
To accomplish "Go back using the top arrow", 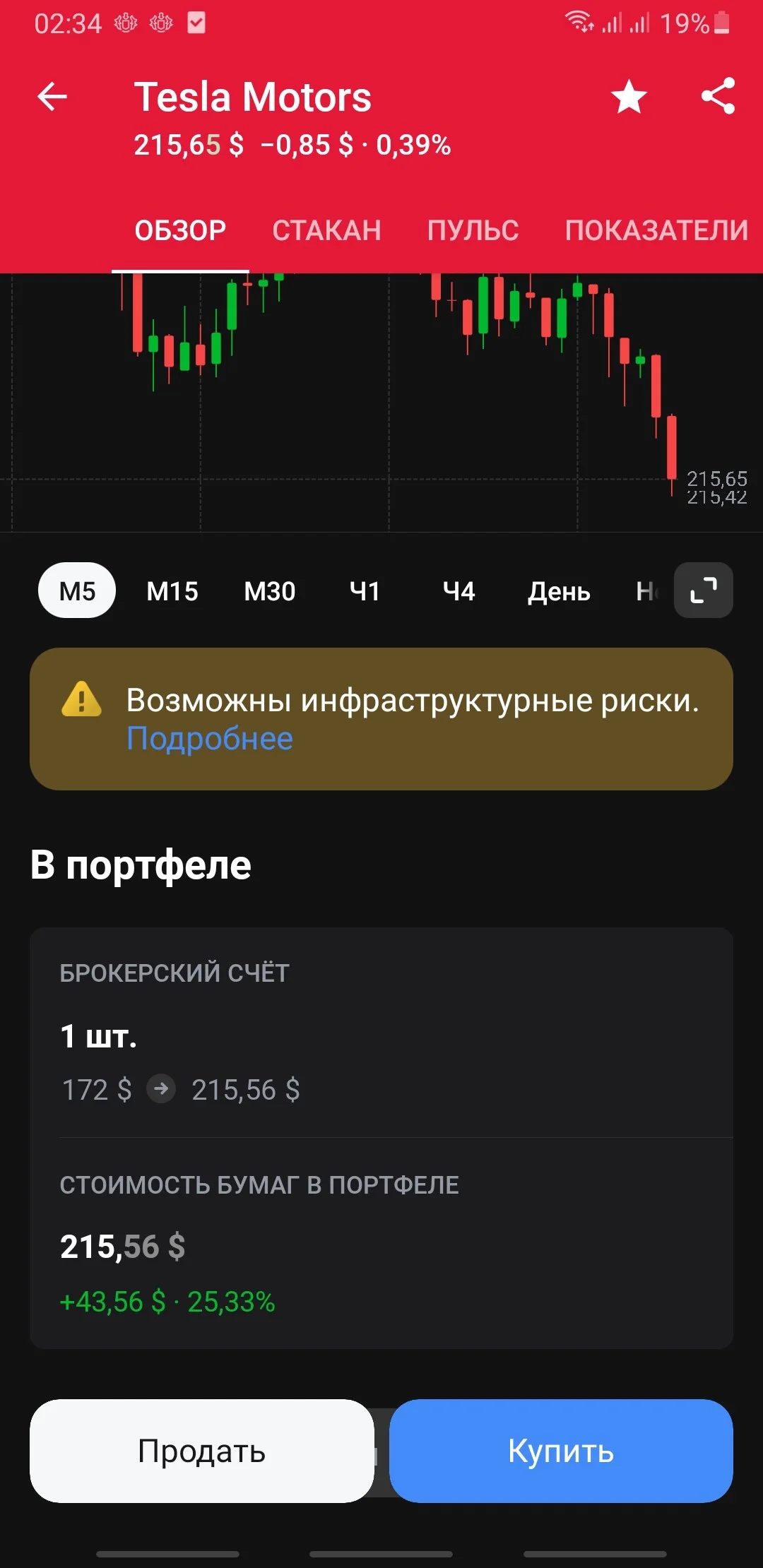I will (52, 96).
